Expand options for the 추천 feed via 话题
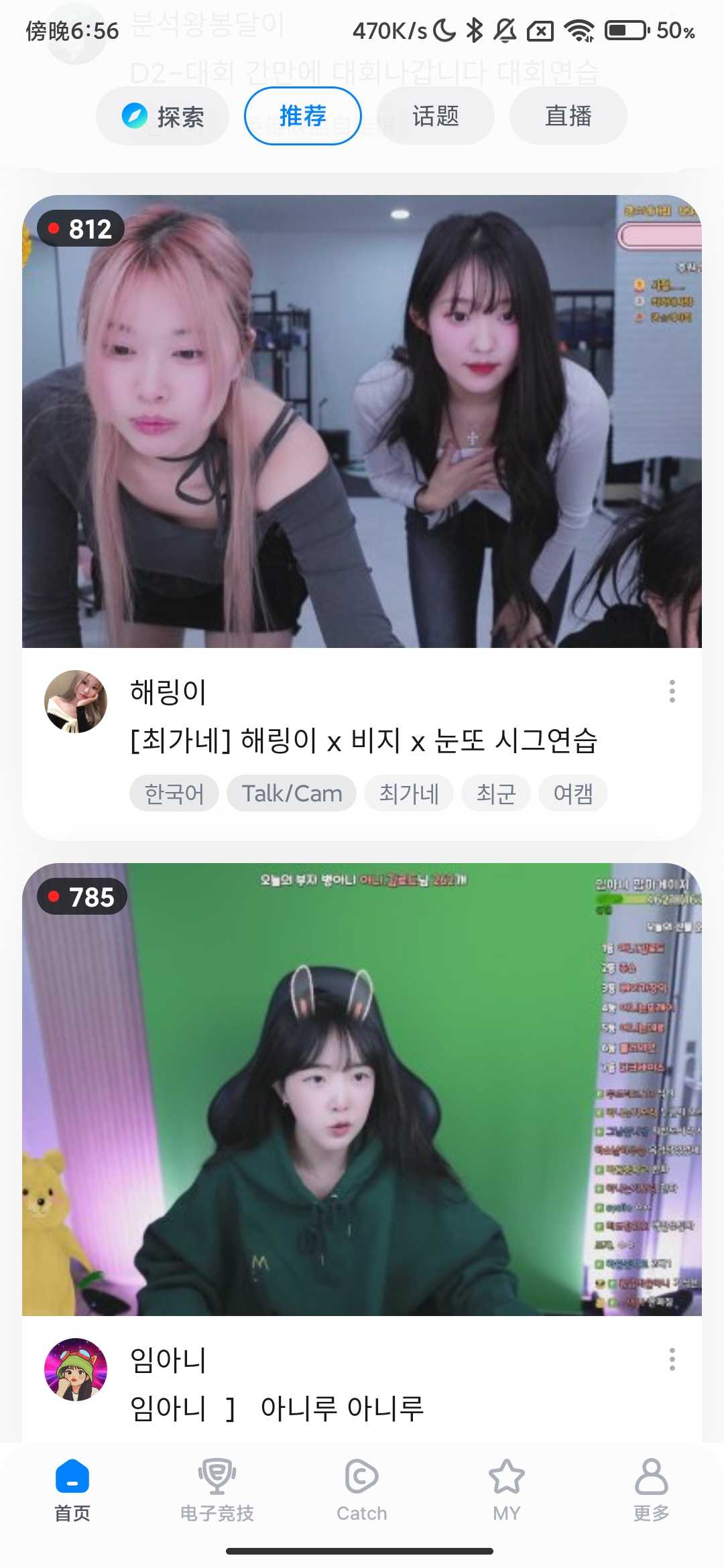Screen dimensions: 724x1568 434,115
